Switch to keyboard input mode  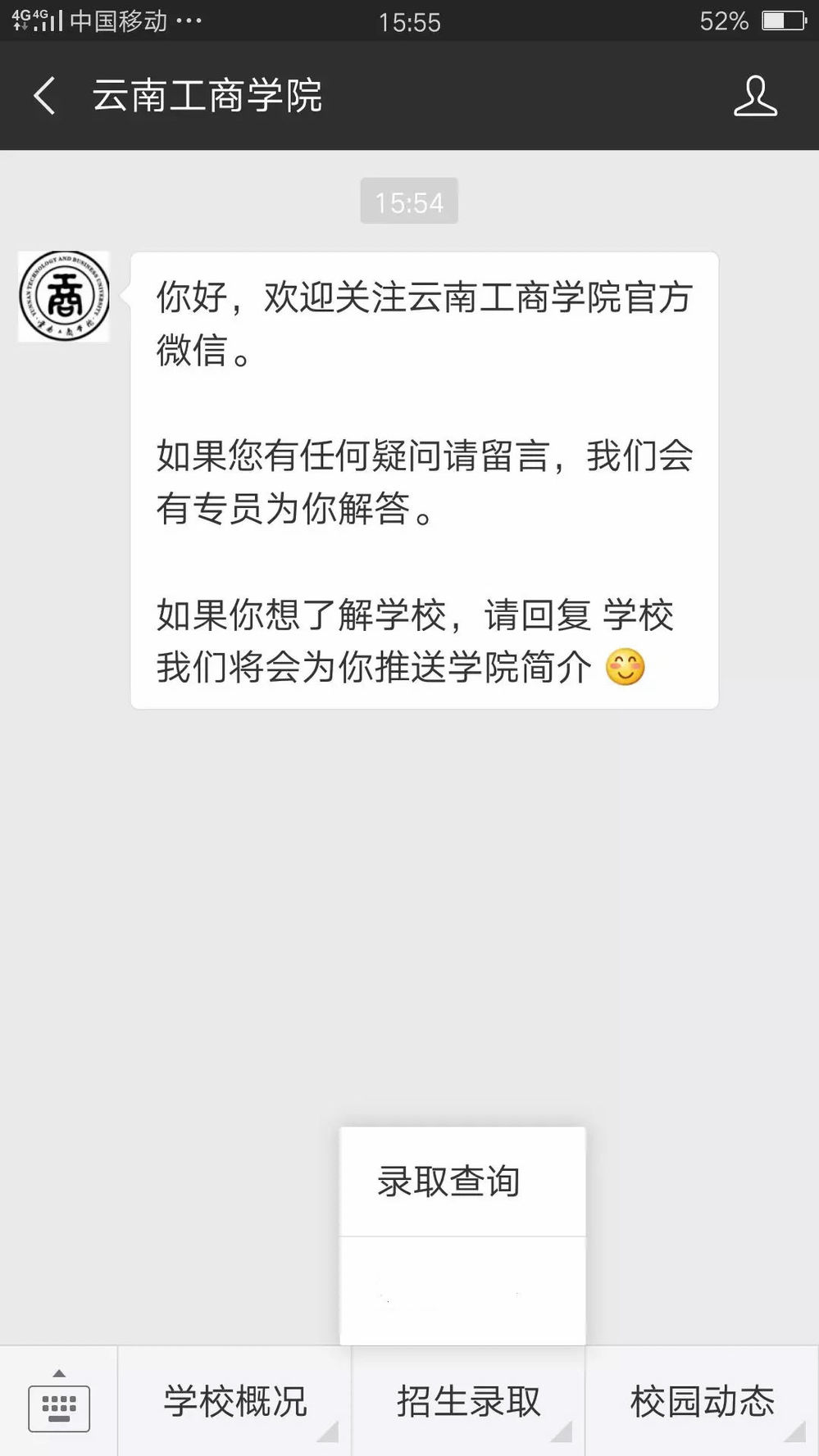(59, 1402)
